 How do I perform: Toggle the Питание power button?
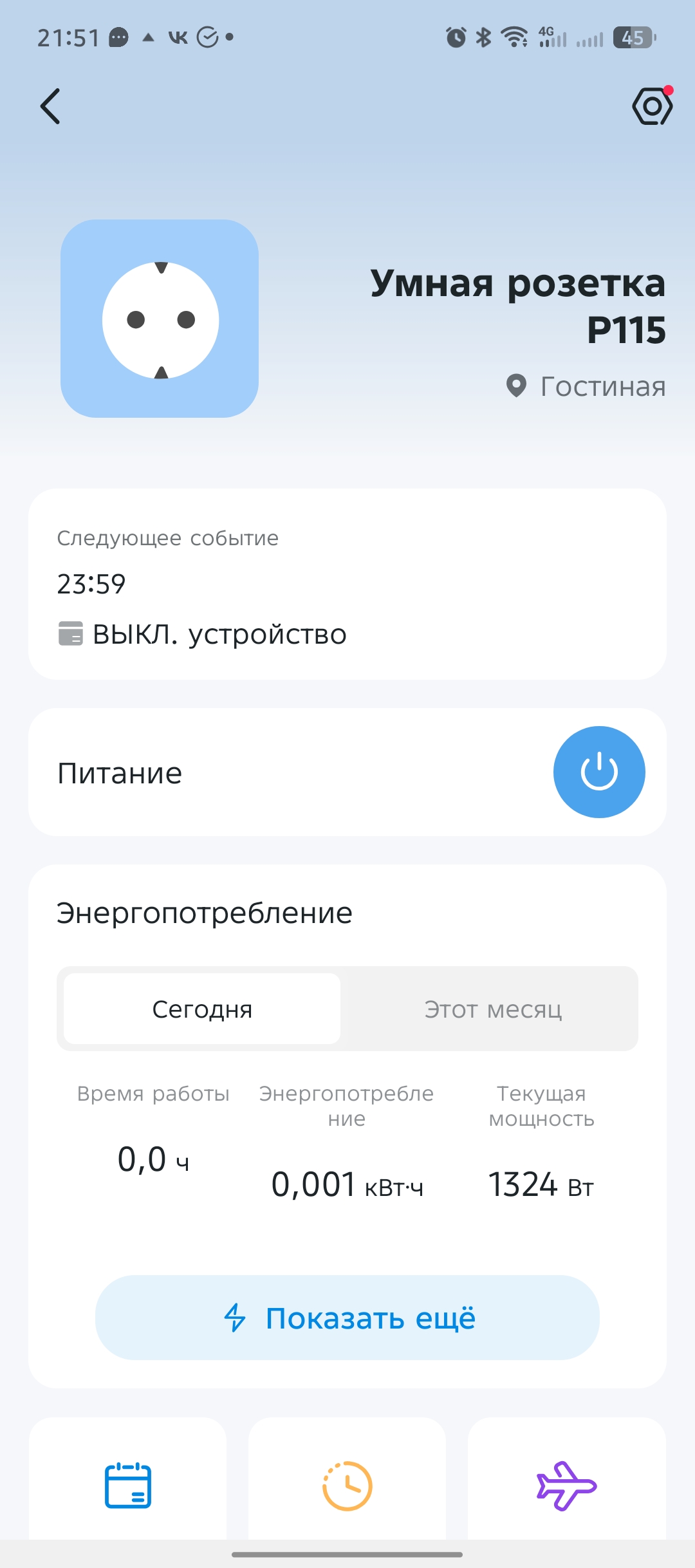point(598,772)
